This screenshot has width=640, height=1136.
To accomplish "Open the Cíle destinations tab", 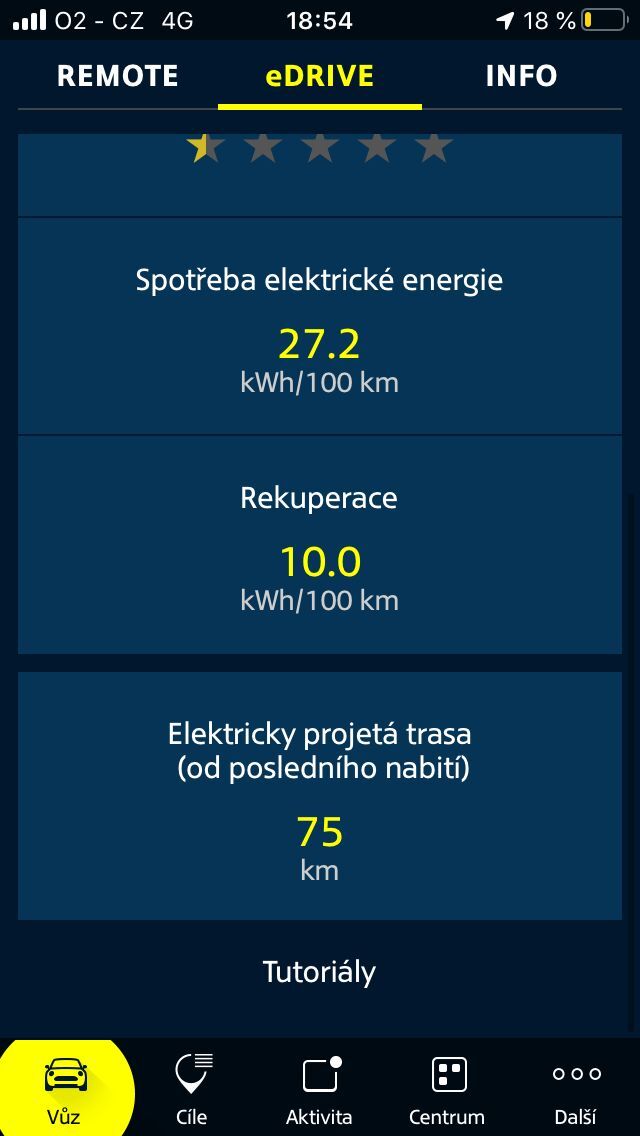I will (x=192, y=1088).
